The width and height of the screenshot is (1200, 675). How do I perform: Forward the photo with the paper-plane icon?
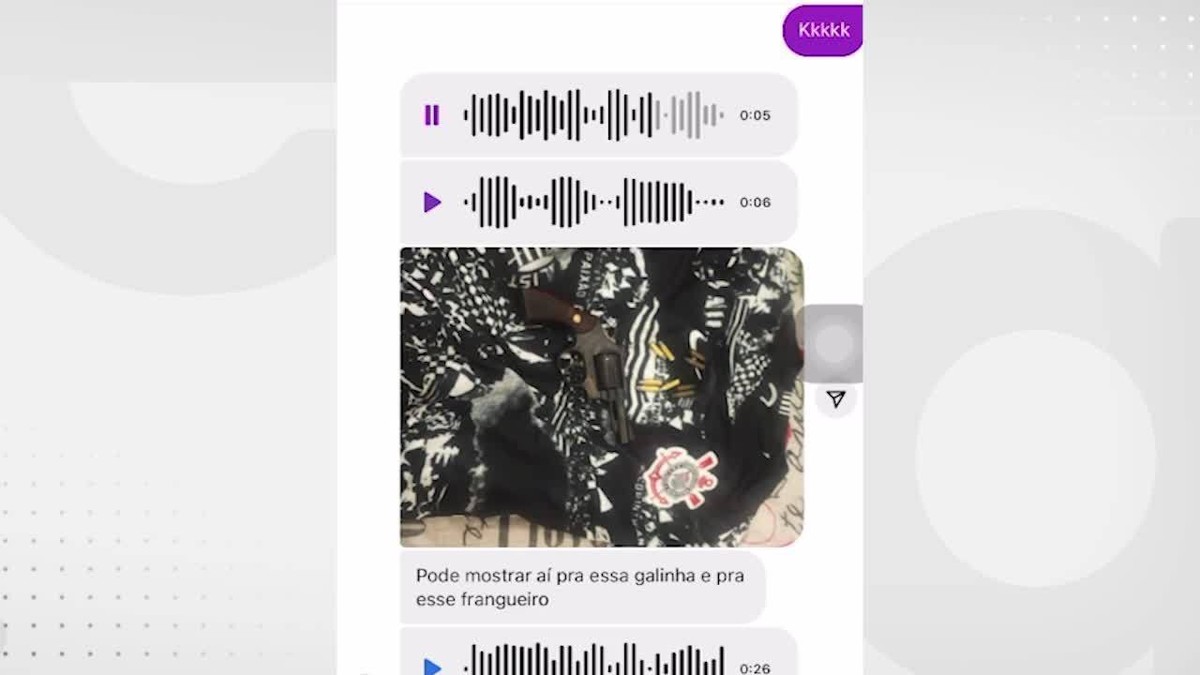click(x=836, y=400)
